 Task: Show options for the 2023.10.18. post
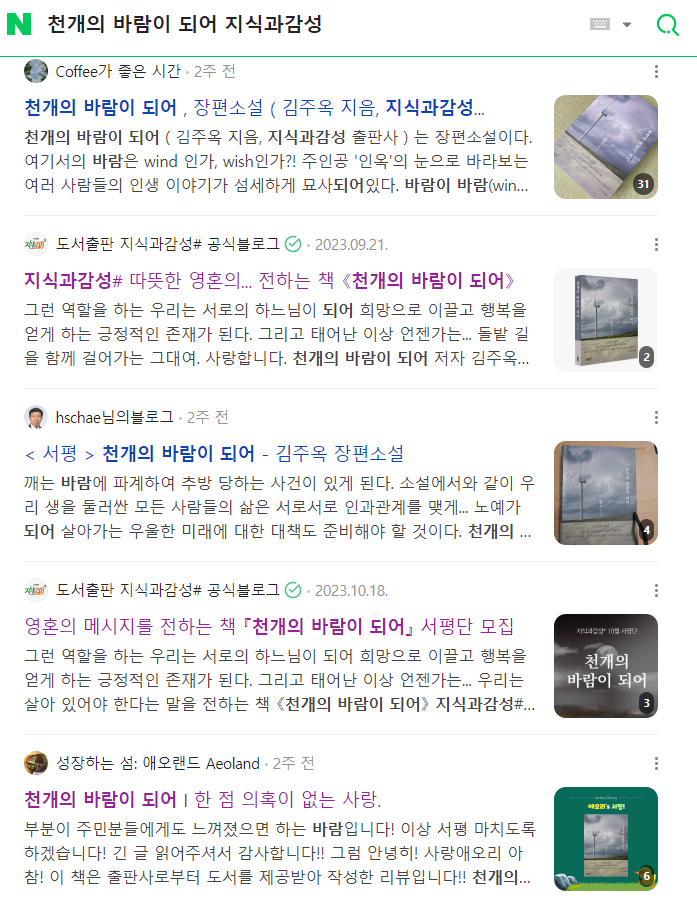pos(656,590)
